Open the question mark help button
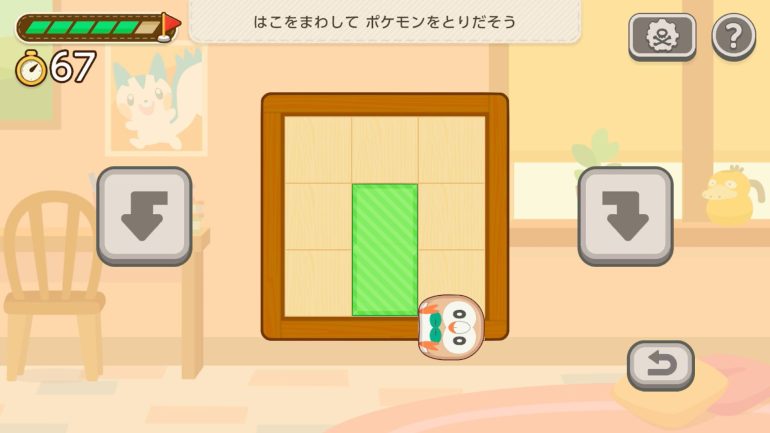The height and width of the screenshot is (433, 770). click(733, 37)
